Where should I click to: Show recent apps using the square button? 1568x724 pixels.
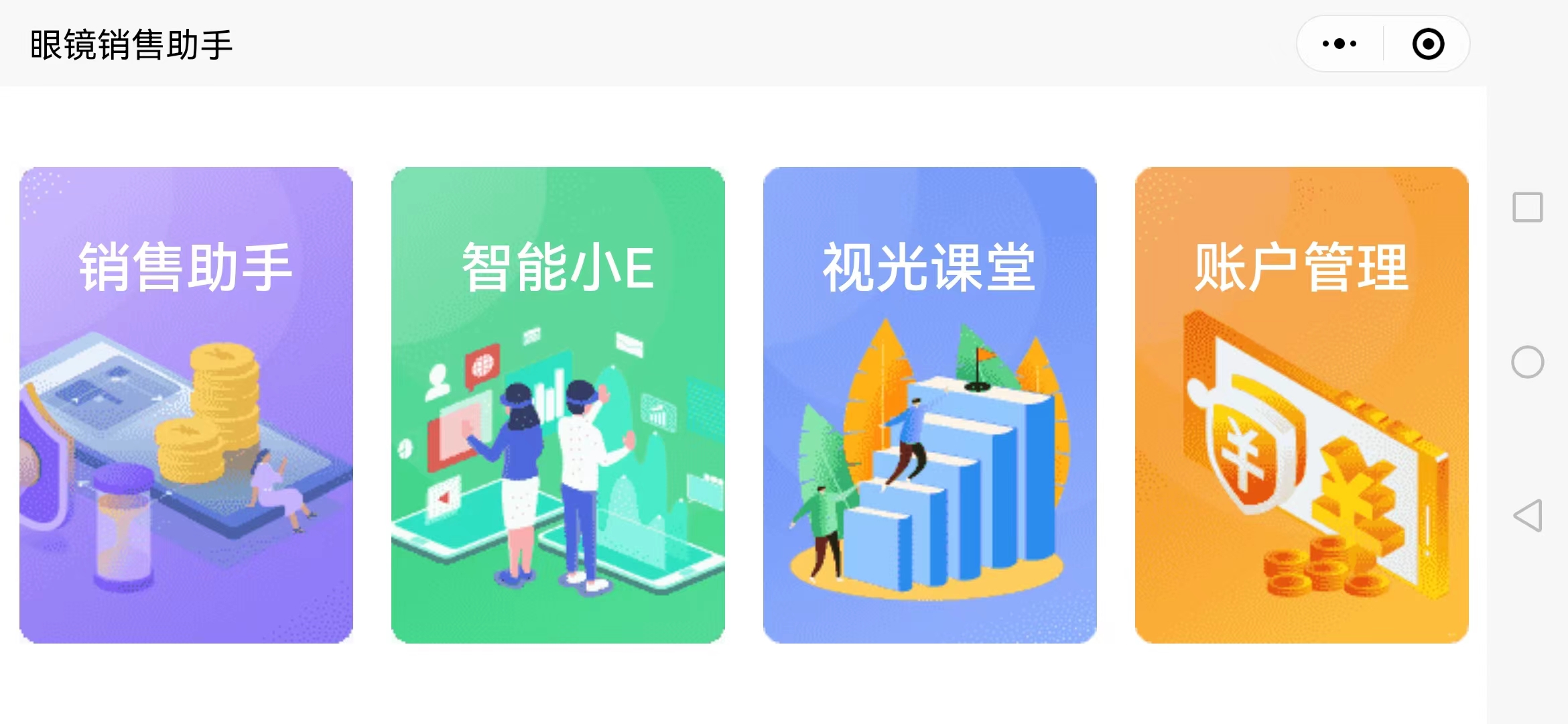[1528, 207]
